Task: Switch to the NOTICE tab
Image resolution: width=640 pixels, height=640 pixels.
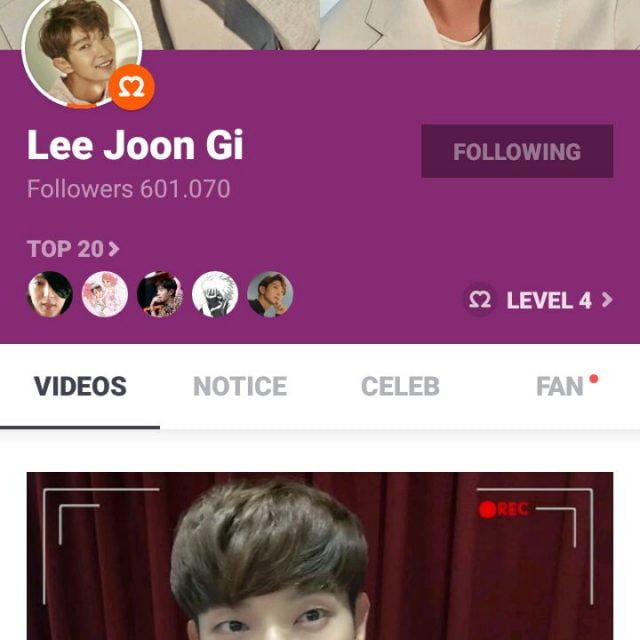Action: coord(240,387)
